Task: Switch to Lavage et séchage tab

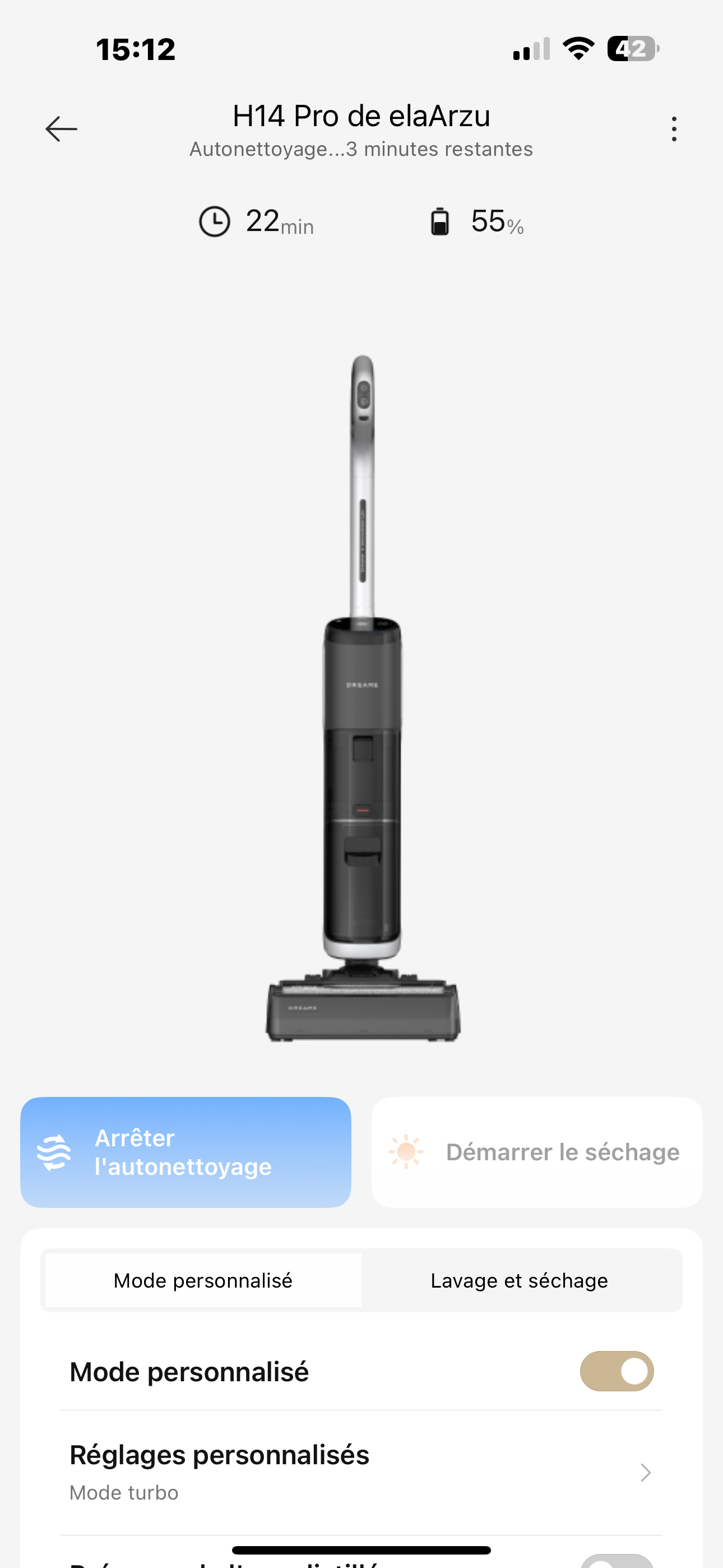Action: [x=520, y=1280]
